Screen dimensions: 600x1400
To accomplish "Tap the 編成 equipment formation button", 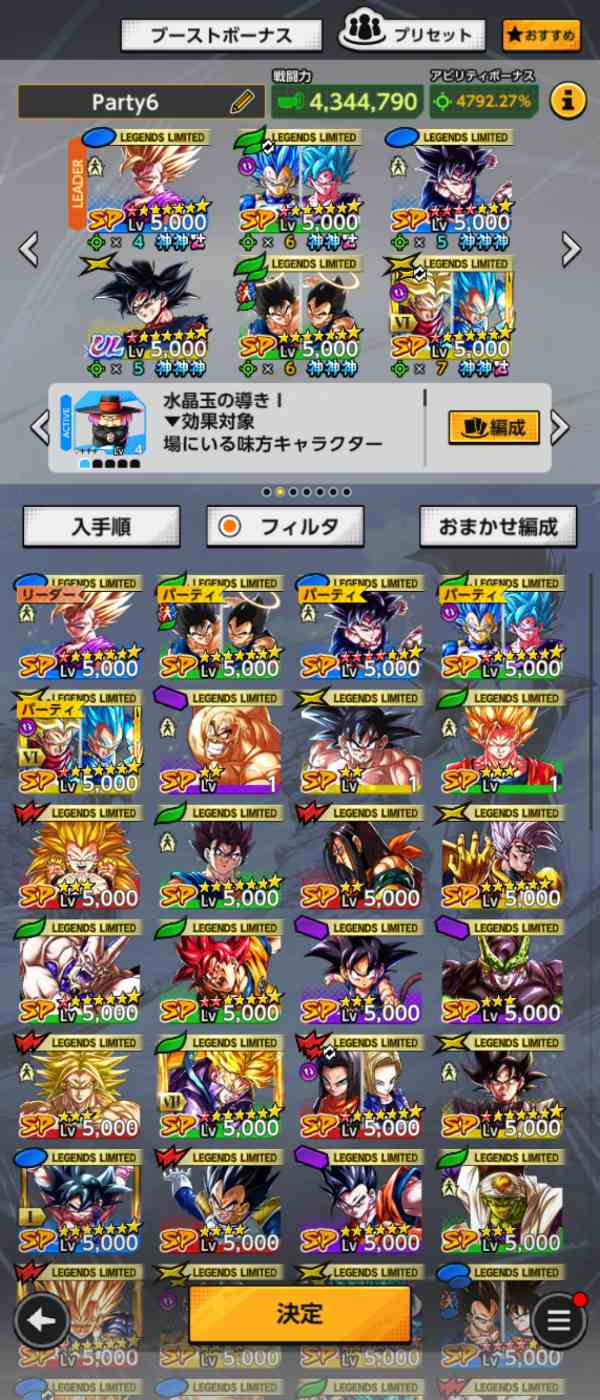I will click(494, 427).
